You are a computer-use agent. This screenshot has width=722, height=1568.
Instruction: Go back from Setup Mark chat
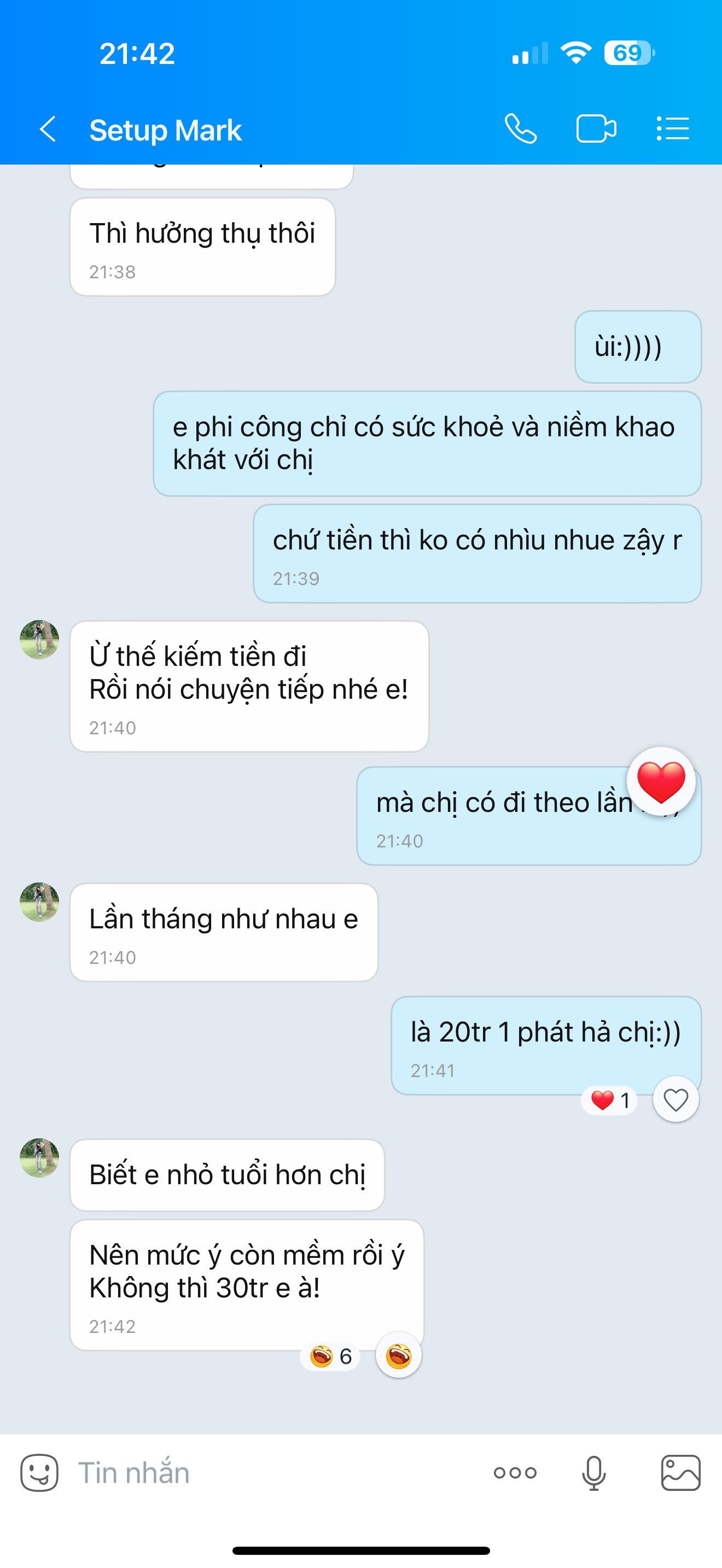pos(48,129)
